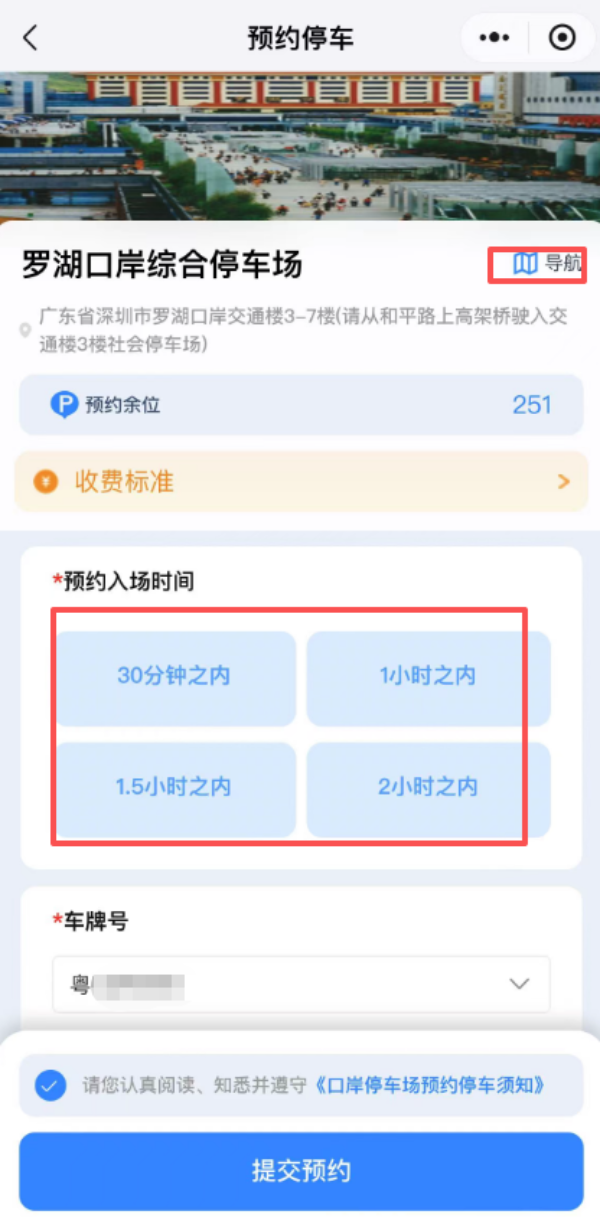
Task: Expand the 车牌号 license plate dropdown
Action: click(x=518, y=984)
